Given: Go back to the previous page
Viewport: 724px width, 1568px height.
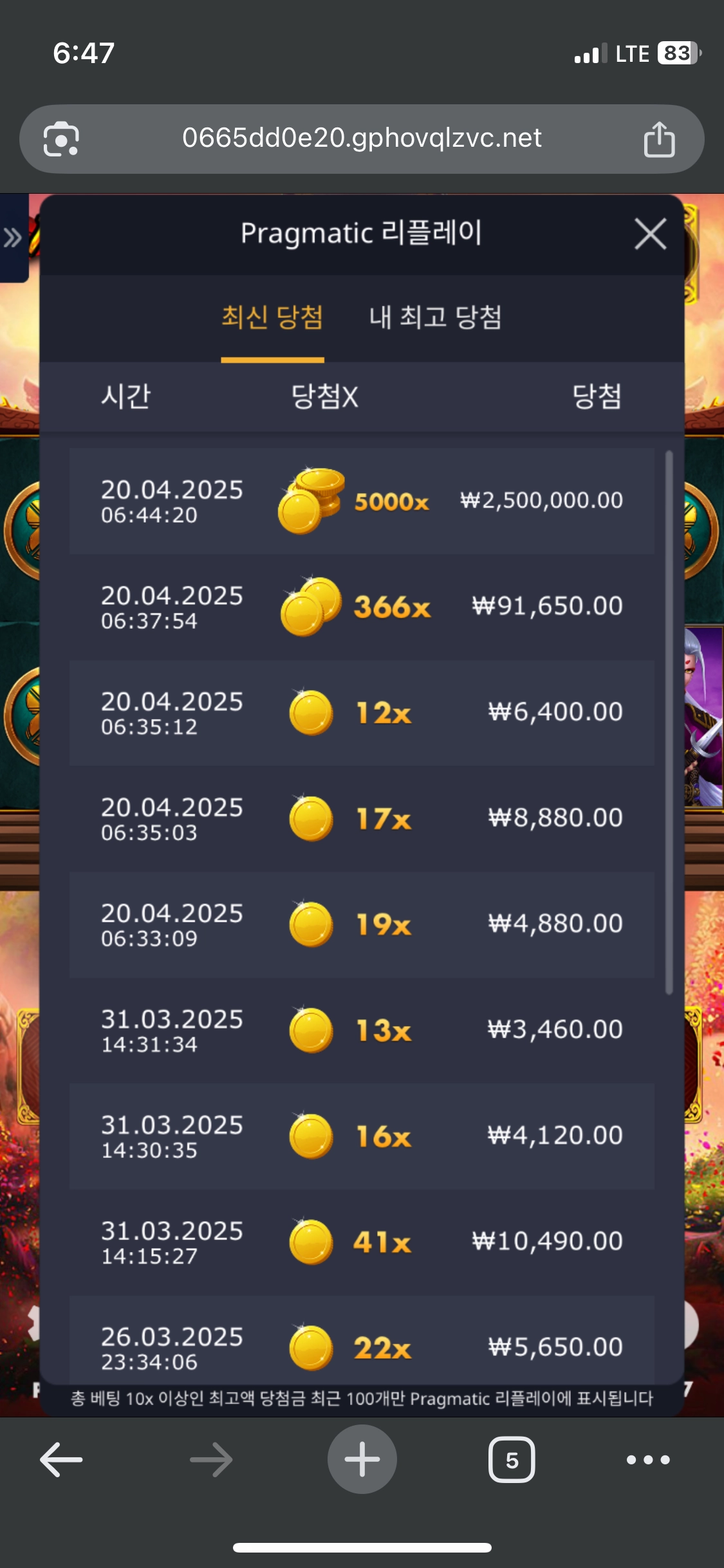Looking at the screenshot, I should 61,1460.
